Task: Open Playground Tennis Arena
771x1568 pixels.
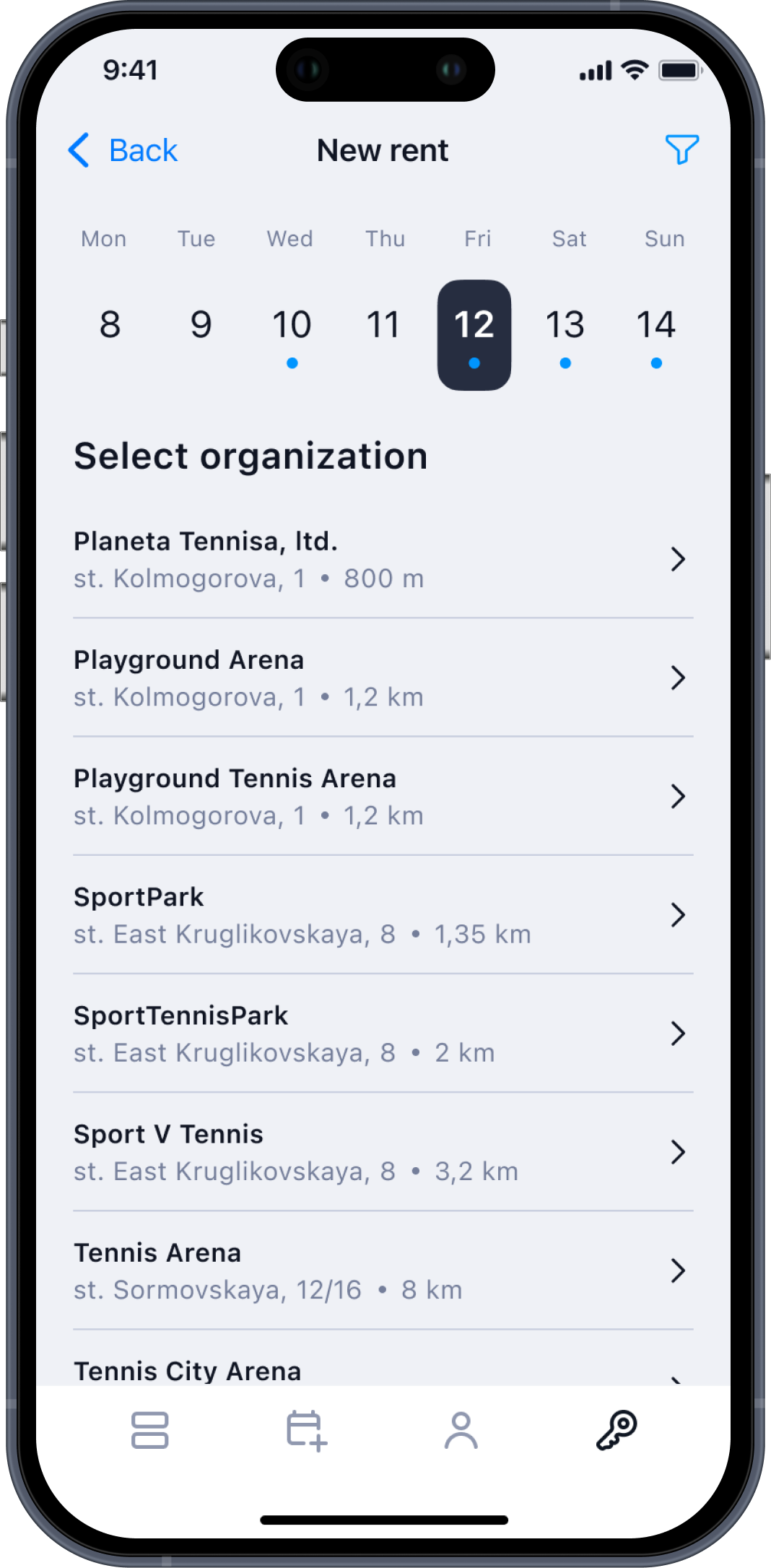Action: [383, 796]
